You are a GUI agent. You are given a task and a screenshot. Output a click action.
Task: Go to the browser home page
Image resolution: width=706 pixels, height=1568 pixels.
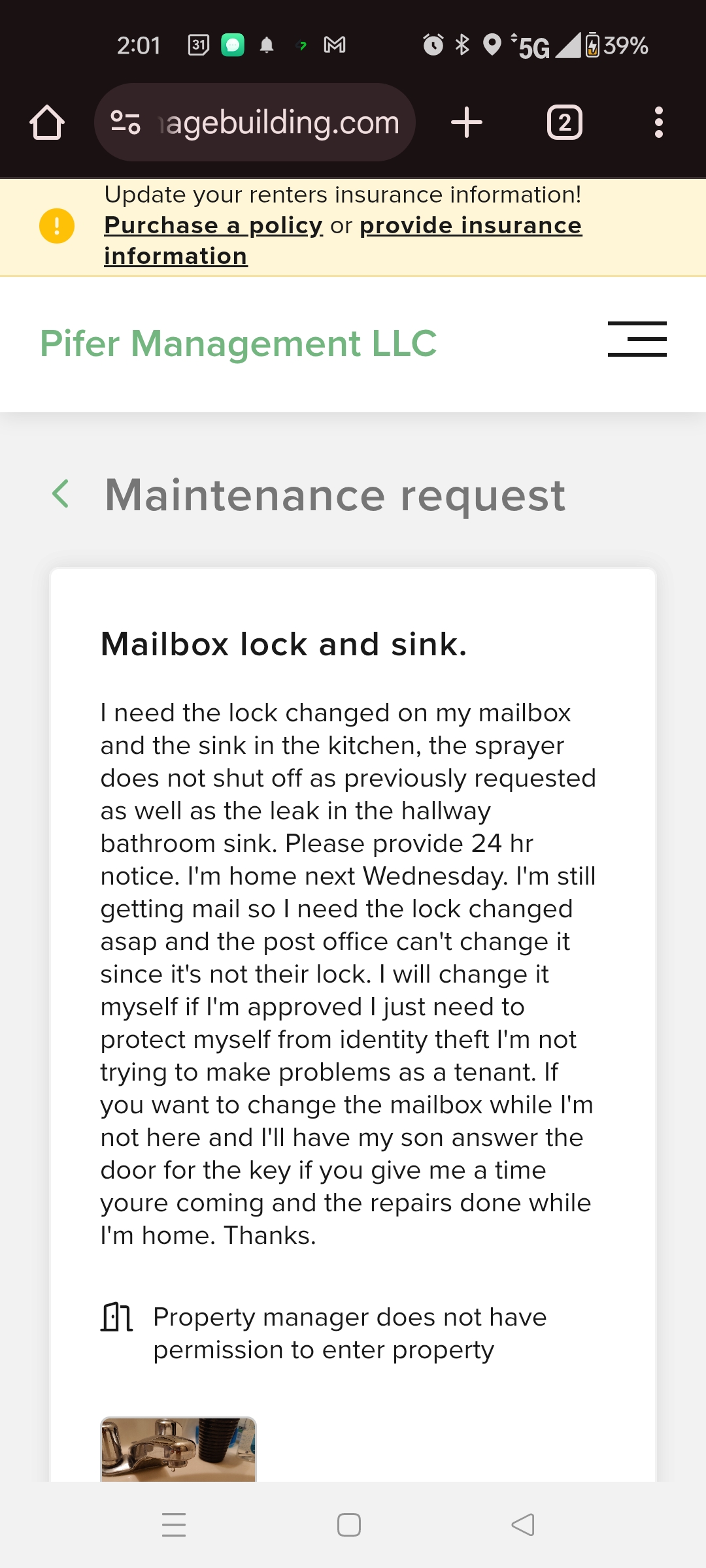tap(47, 122)
